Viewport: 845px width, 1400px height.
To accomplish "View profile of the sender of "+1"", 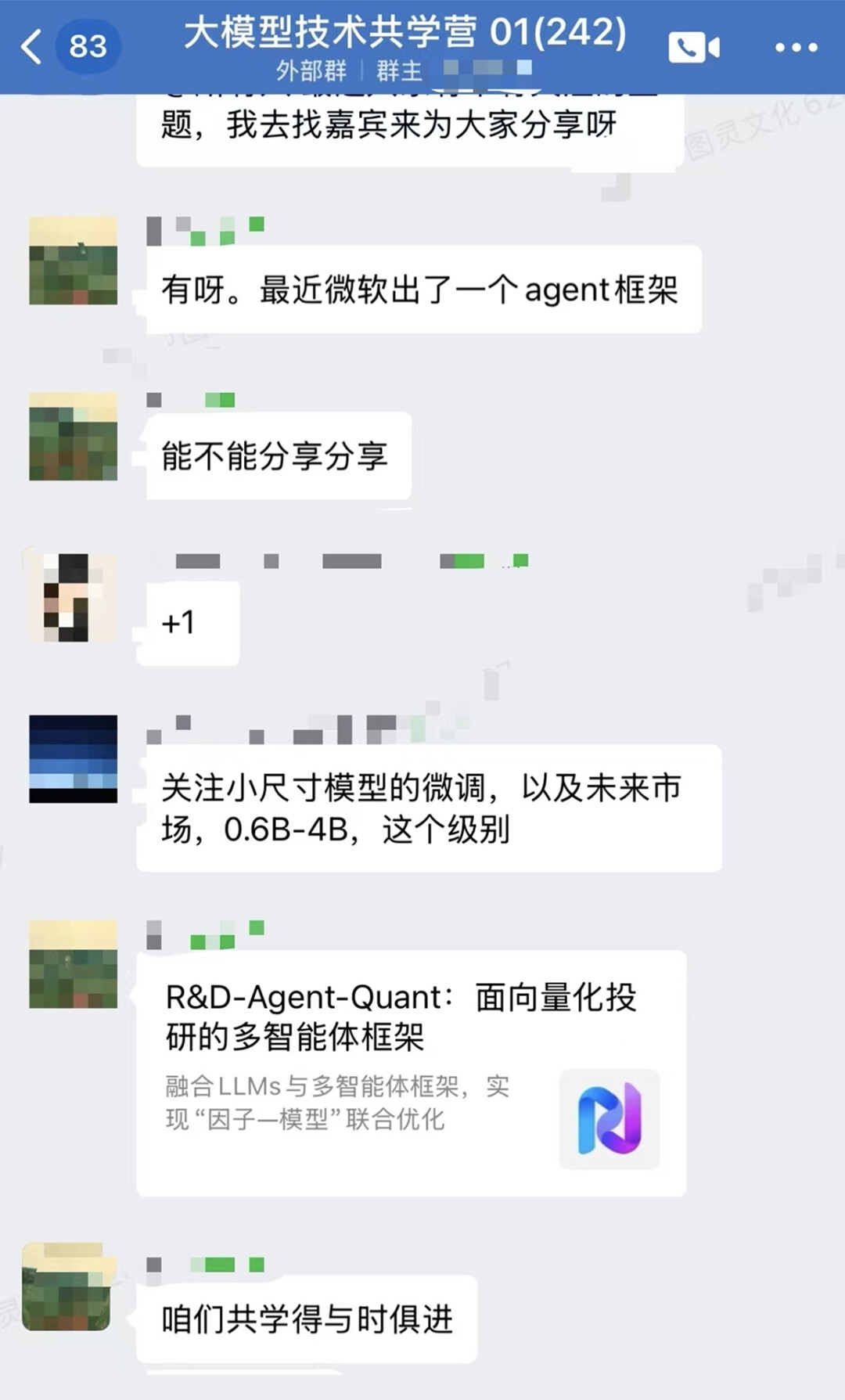I will tap(73, 598).
